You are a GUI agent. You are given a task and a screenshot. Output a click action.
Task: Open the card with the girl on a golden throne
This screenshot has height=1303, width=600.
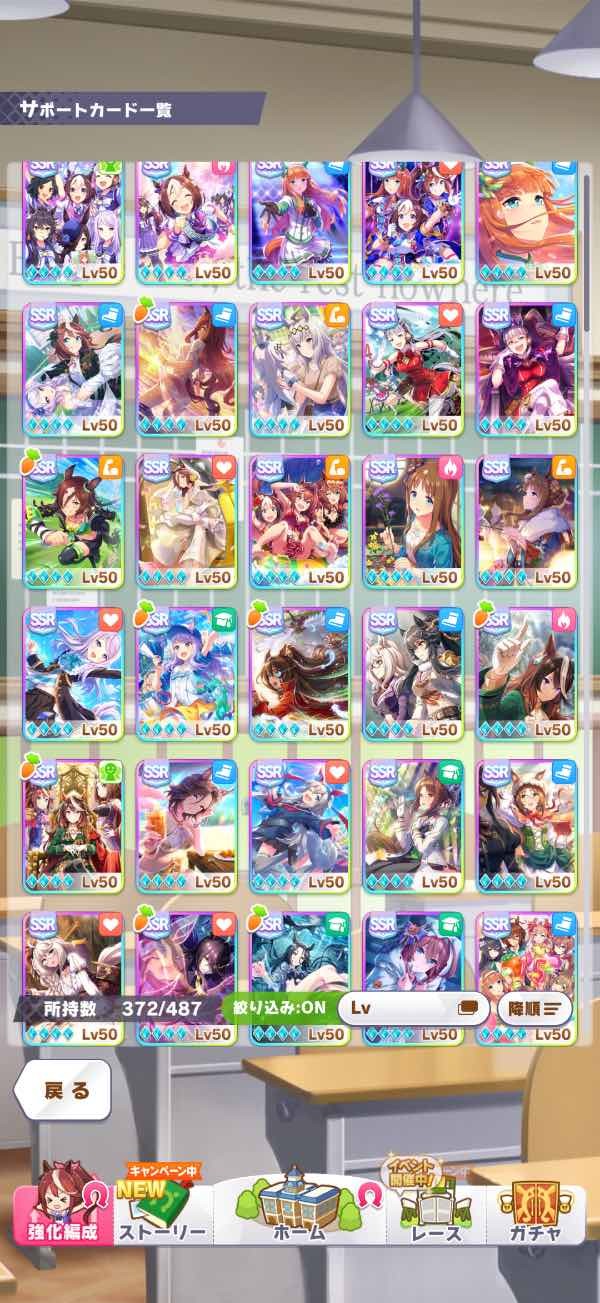tap(73, 824)
